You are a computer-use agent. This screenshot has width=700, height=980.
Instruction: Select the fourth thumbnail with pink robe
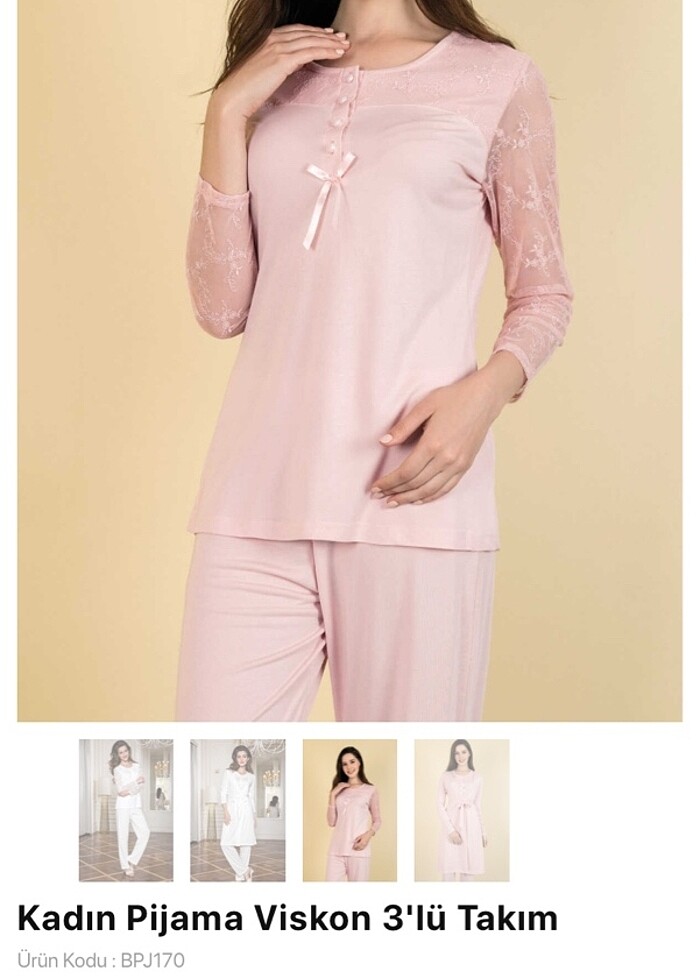462,810
